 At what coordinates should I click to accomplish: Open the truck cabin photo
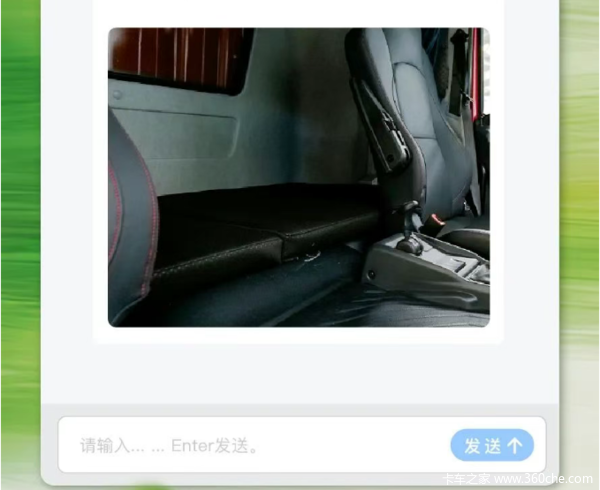click(x=298, y=177)
